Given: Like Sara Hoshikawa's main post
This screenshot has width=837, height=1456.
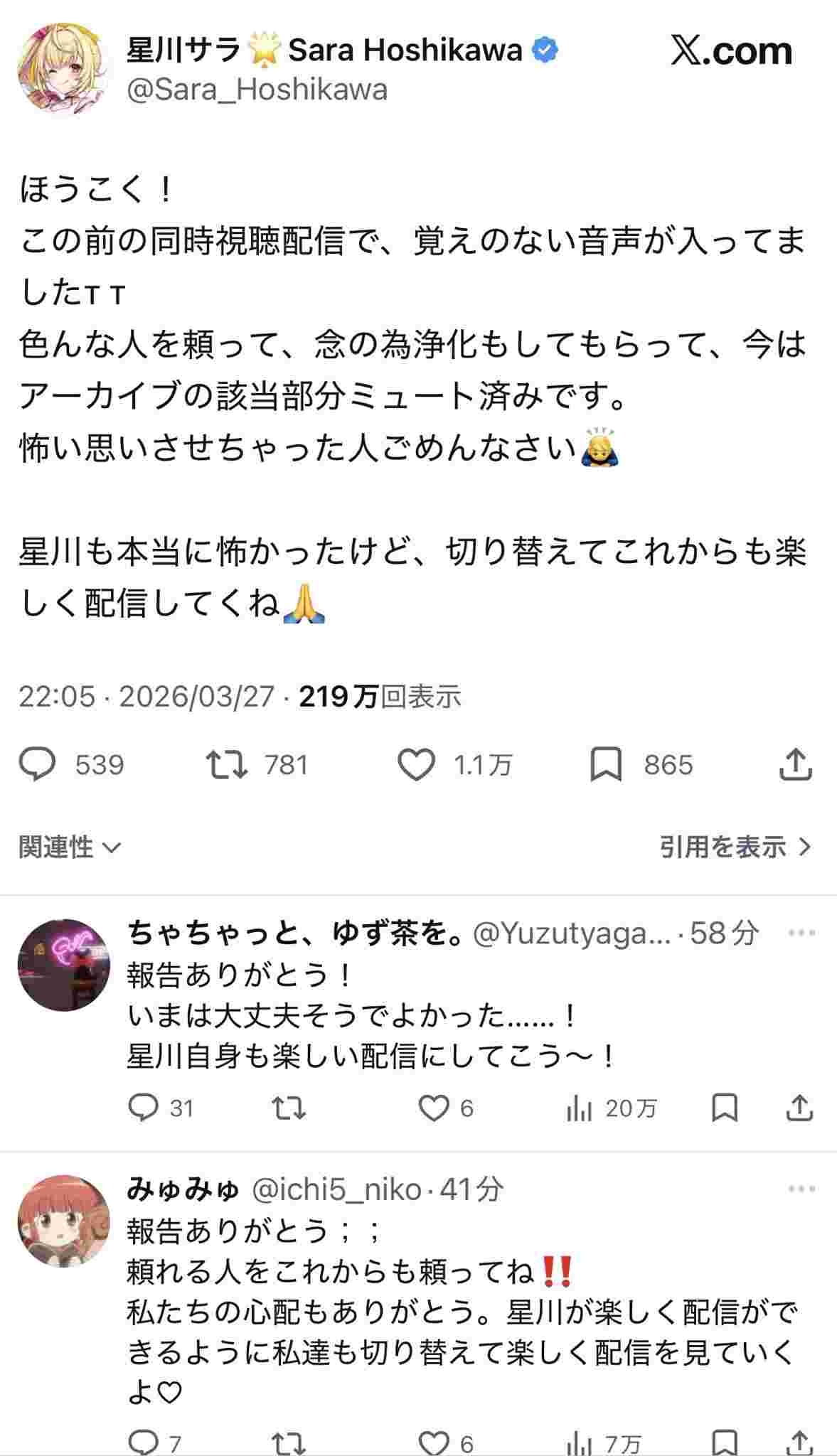Looking at the screenshot, I should [415, 765].
